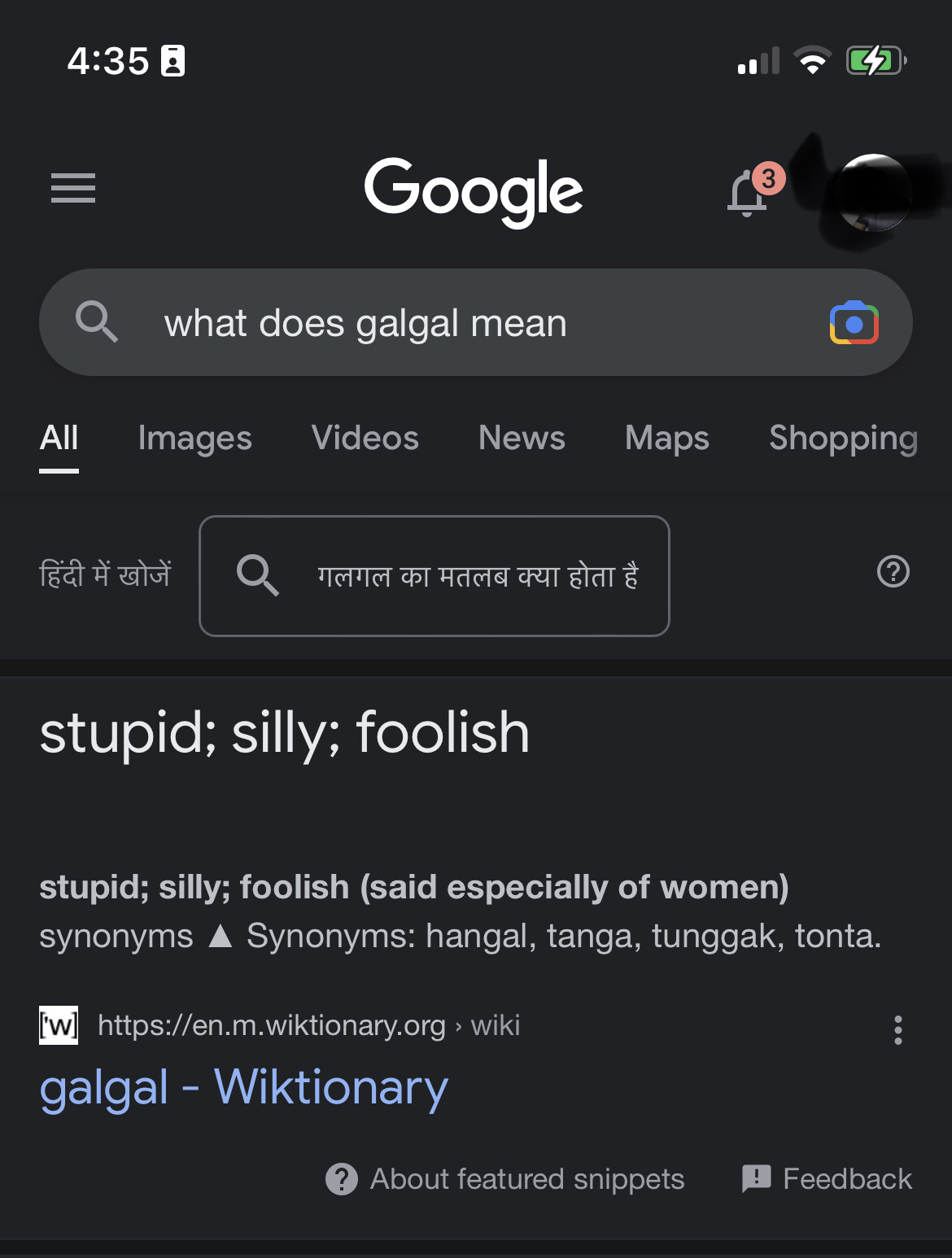Switch to the News tab

pos(522,439)
